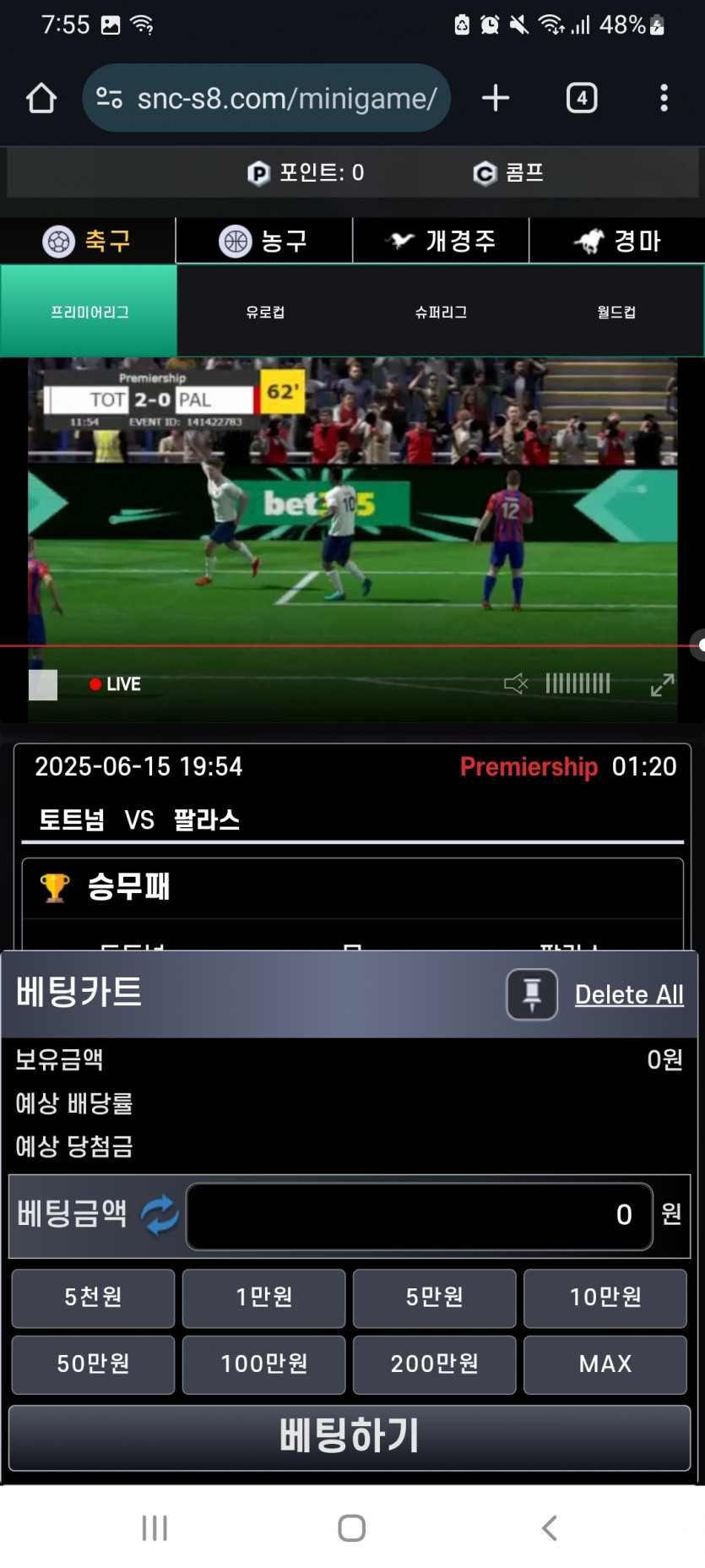Select the 슈퍼리그 league

point(441,312)
